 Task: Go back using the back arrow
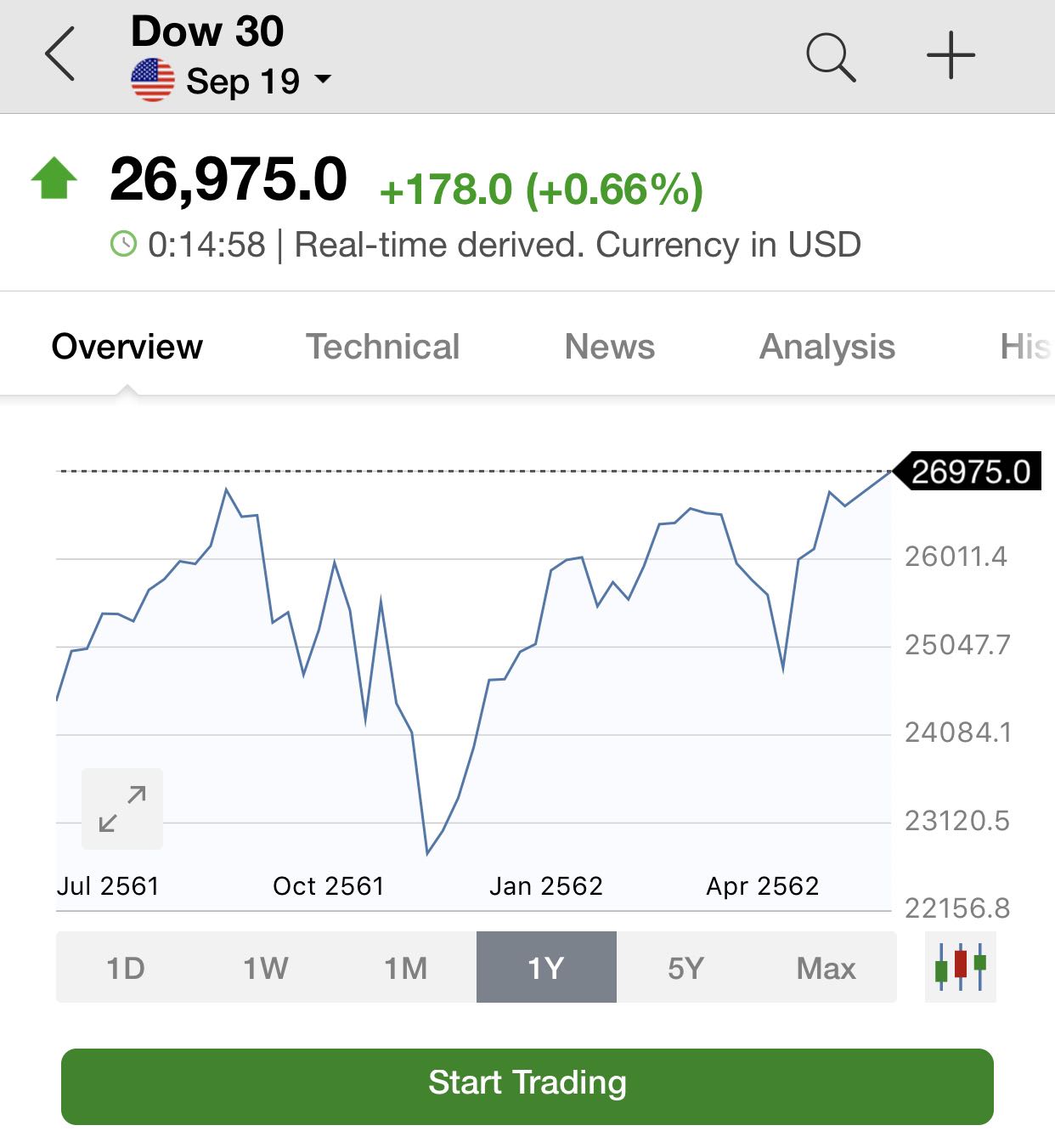(60, 54)
